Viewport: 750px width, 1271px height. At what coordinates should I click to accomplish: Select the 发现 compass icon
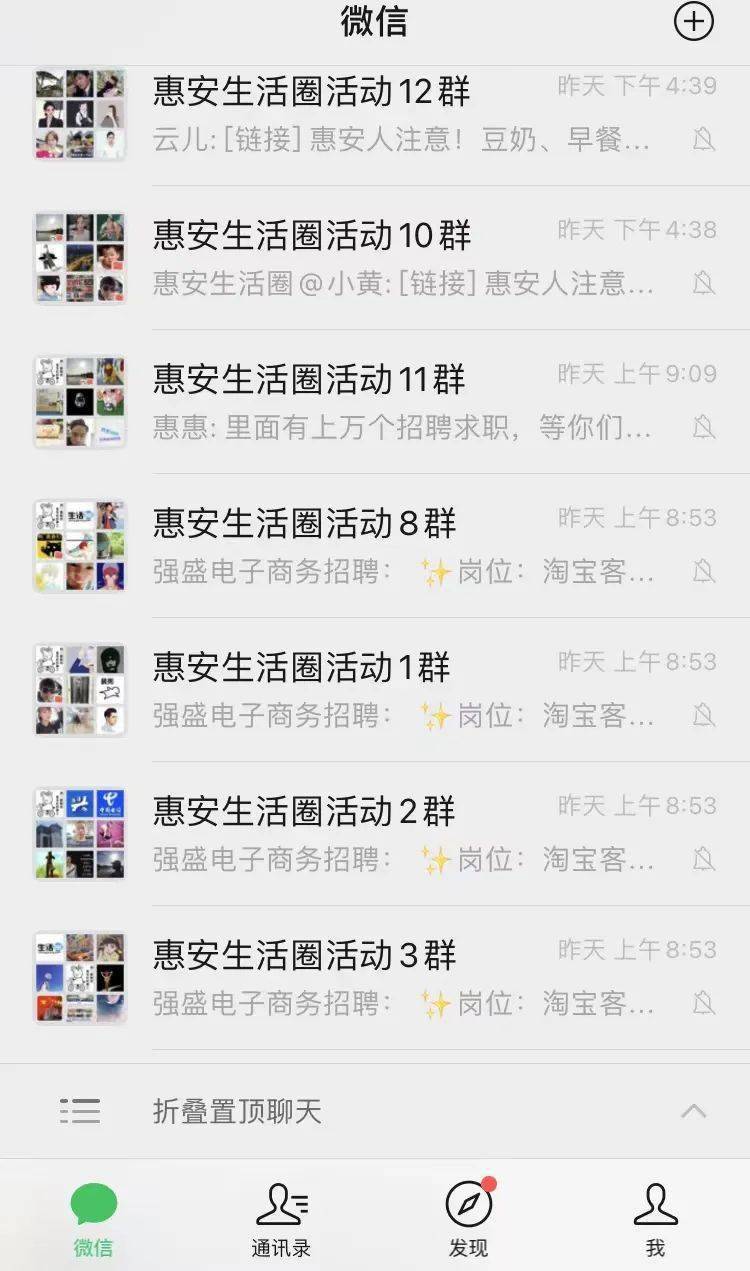468,1205
